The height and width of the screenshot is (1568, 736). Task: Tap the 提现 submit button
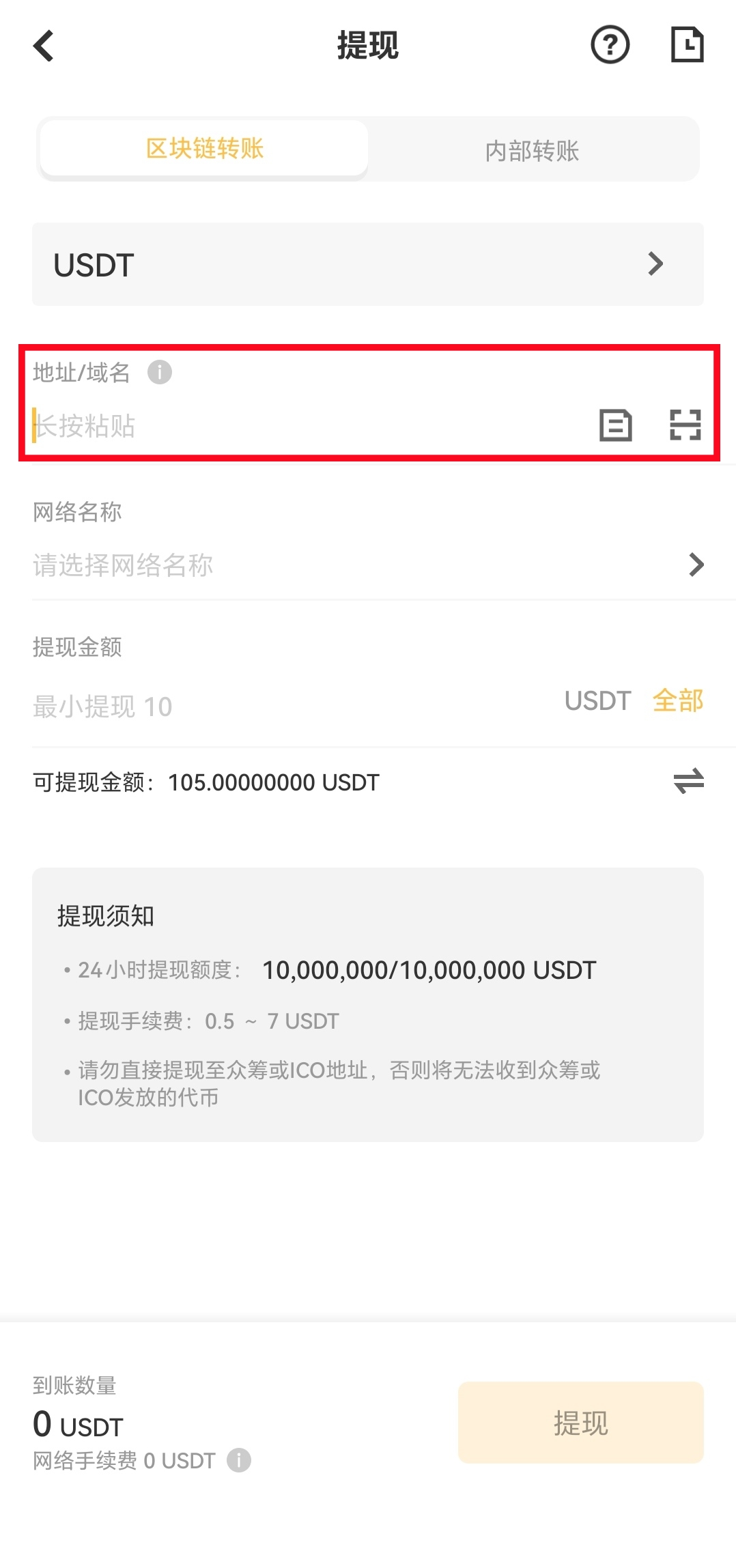pos(580,1423)
